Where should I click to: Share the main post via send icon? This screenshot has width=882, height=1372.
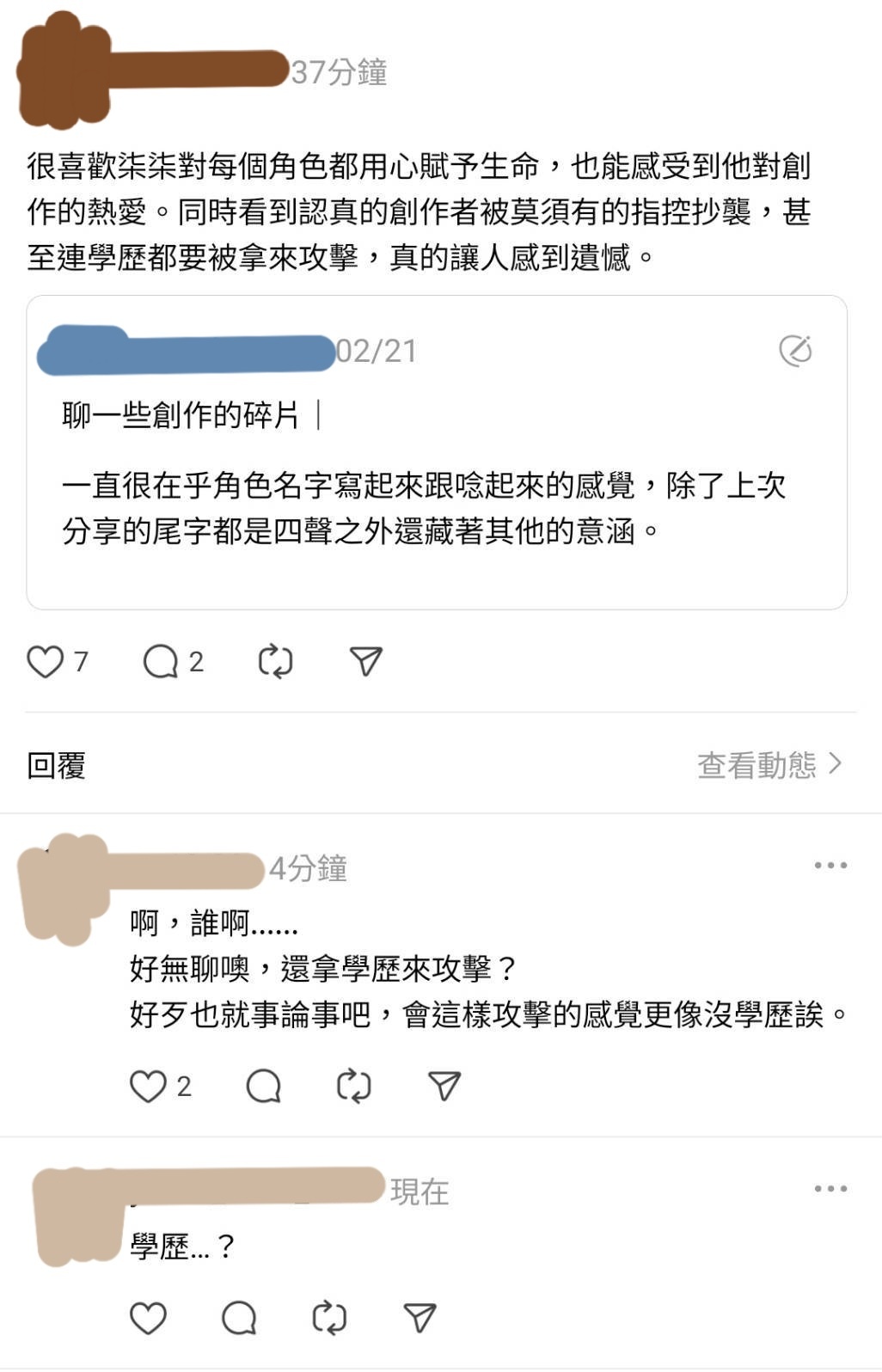pos(366,662)
